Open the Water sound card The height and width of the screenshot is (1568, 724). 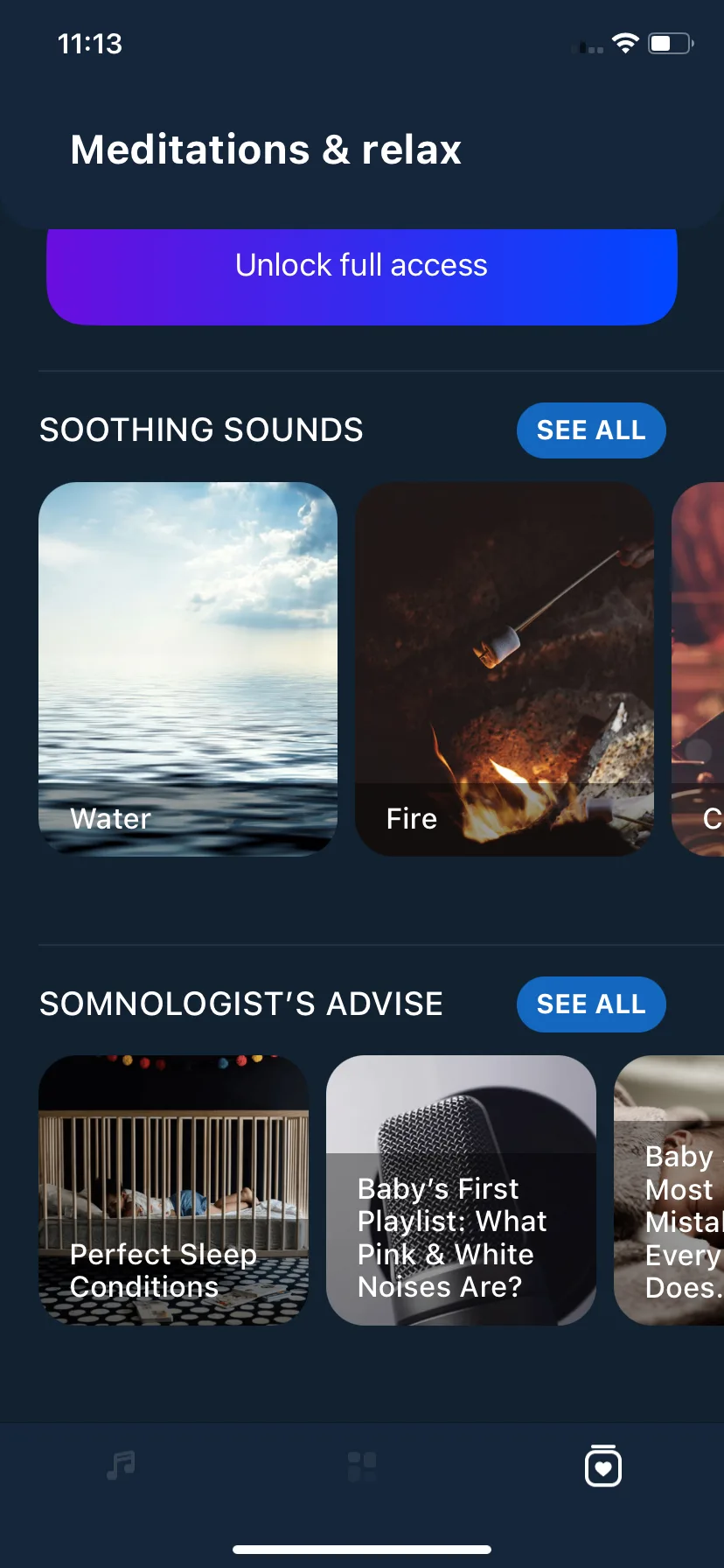click(188, 668)
